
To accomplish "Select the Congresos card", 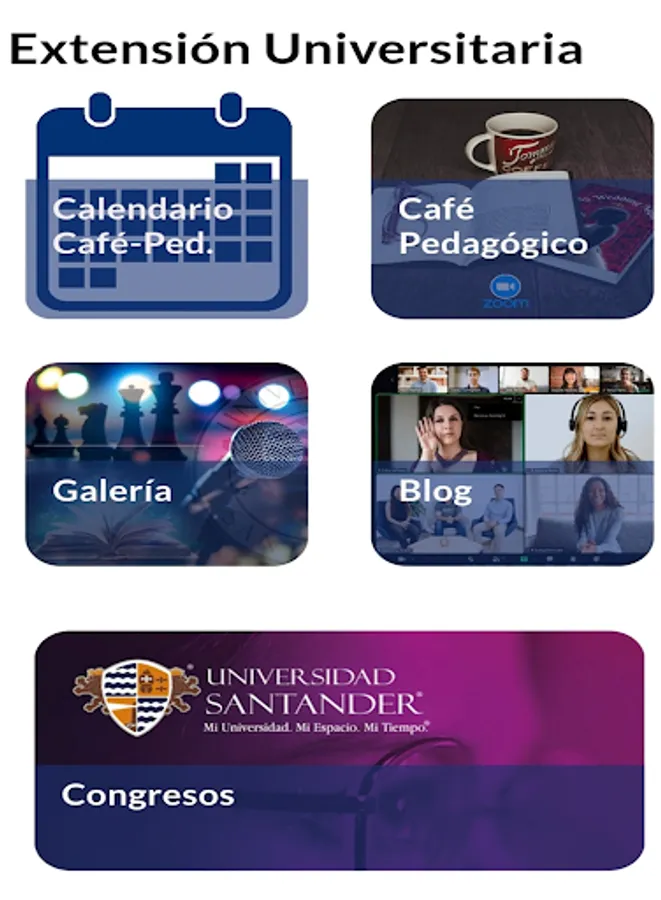I will [339, 750].
